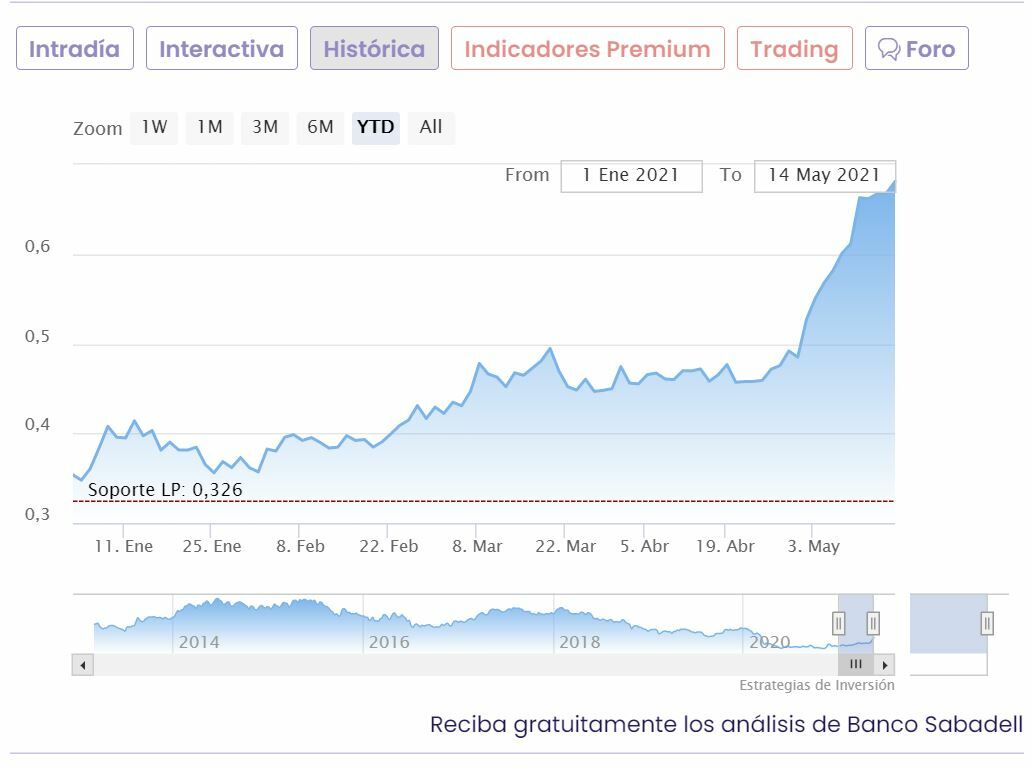
Task: Select the Histórica tab
Action: point(374,49)
